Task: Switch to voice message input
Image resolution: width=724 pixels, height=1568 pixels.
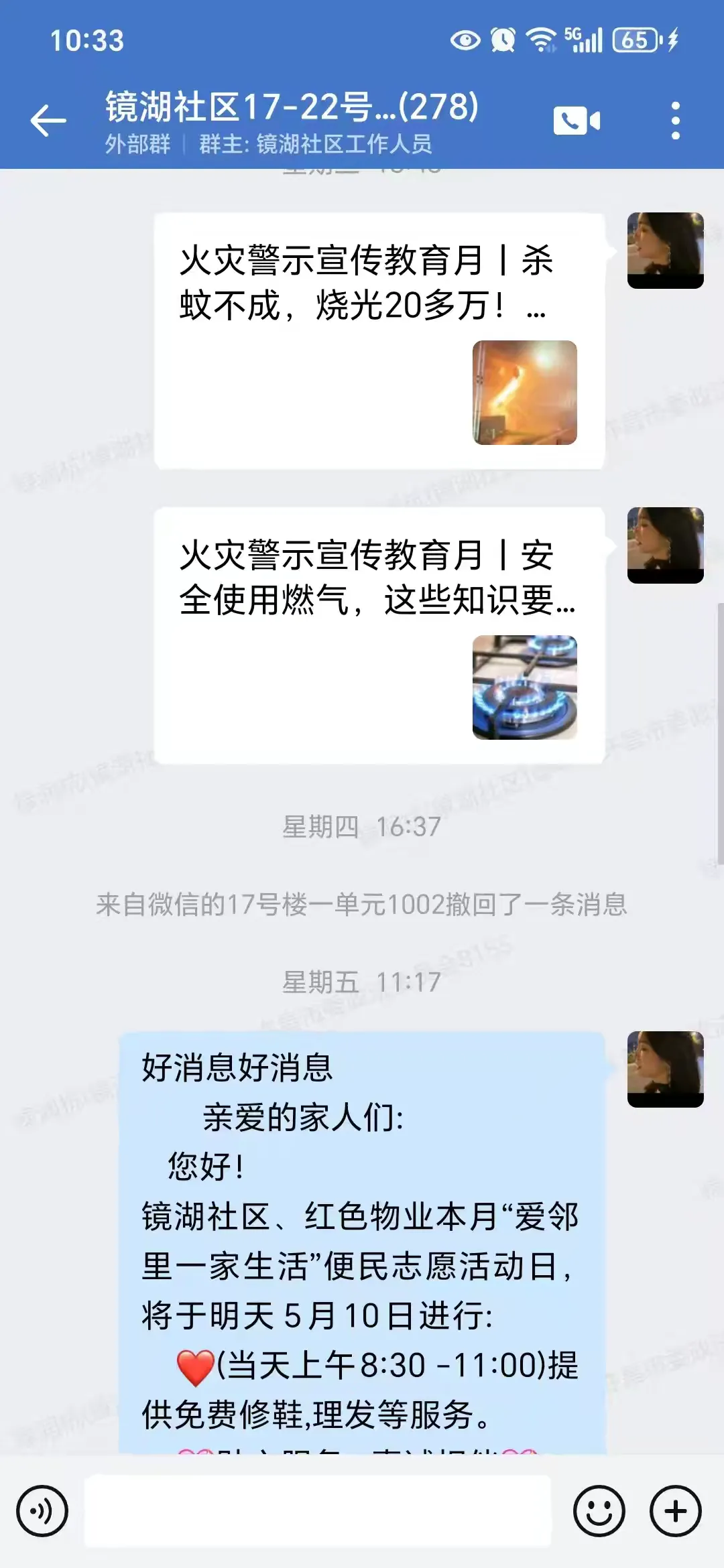Action: 42,1511
